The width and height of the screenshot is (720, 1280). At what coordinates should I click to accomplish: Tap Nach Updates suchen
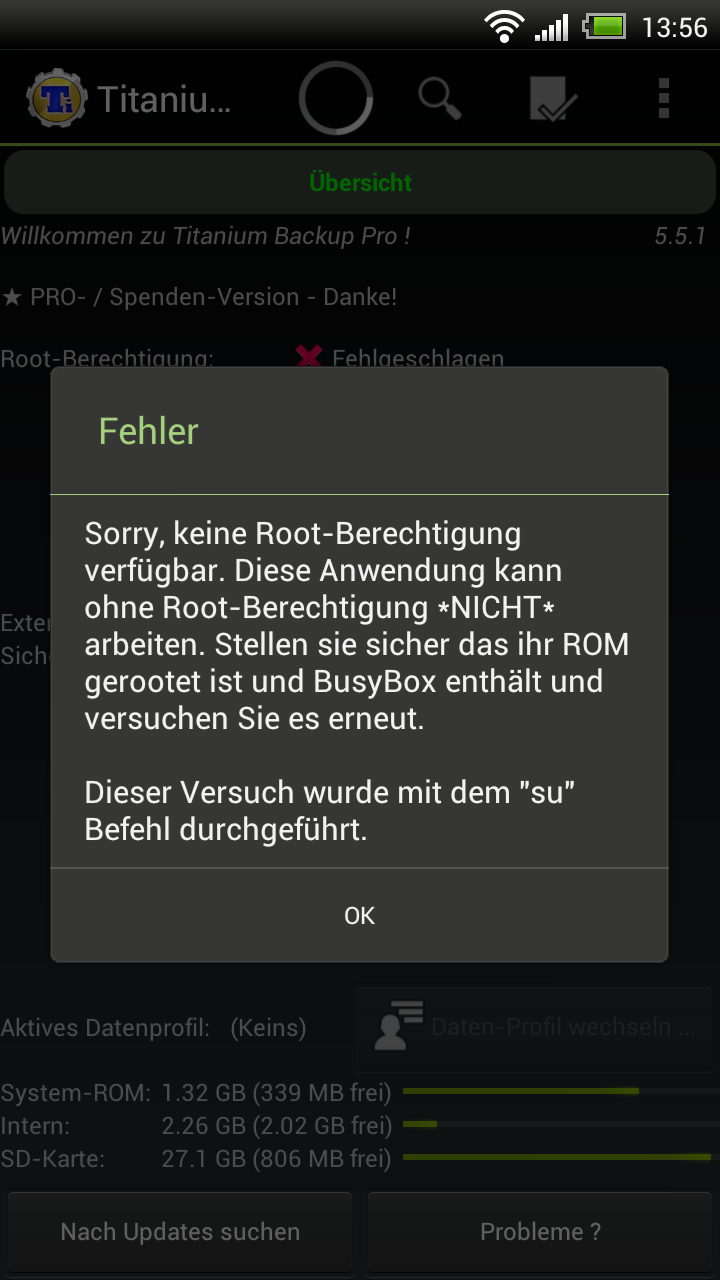pyautogui.click(x=180, y=1232)
